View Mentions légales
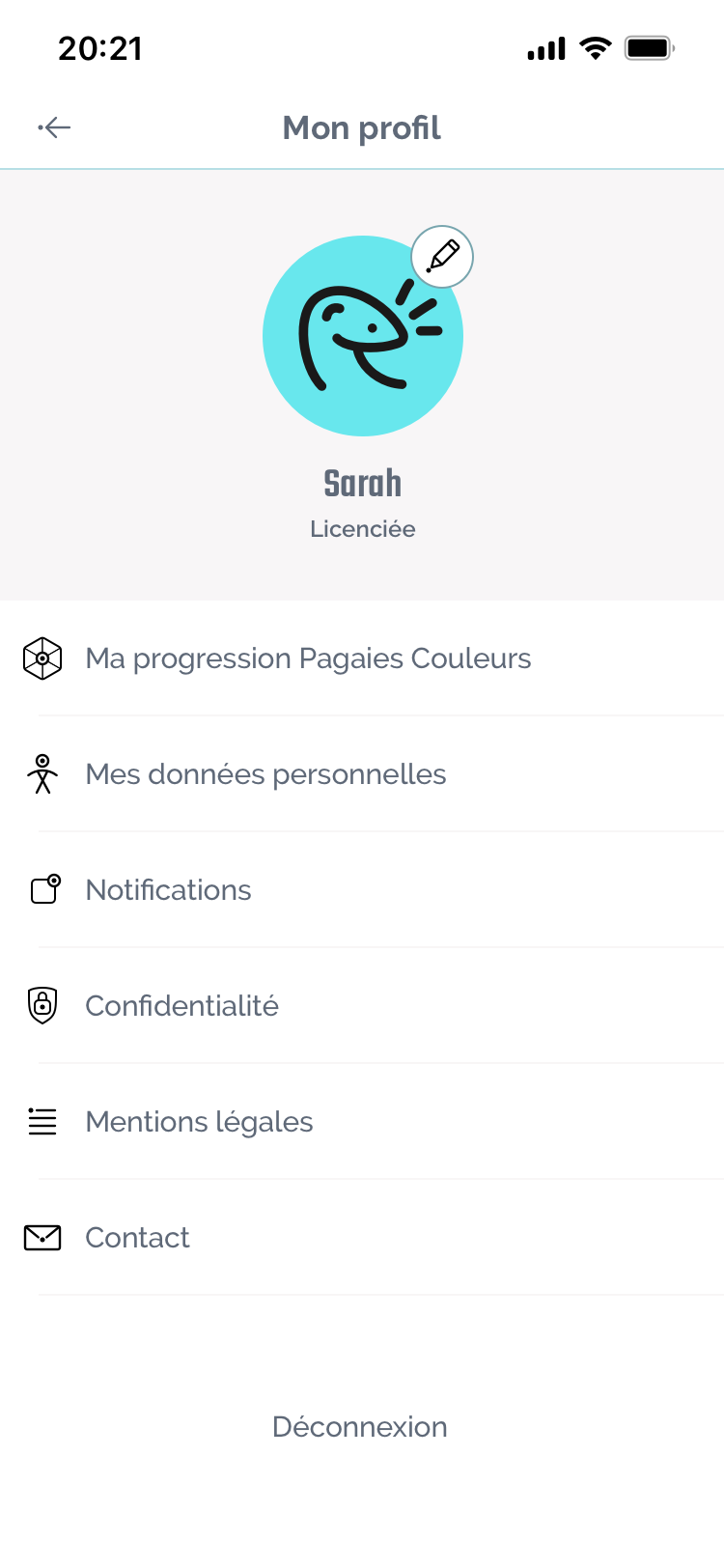Viewport: 724px width, 1568px height. (199, 1121)
